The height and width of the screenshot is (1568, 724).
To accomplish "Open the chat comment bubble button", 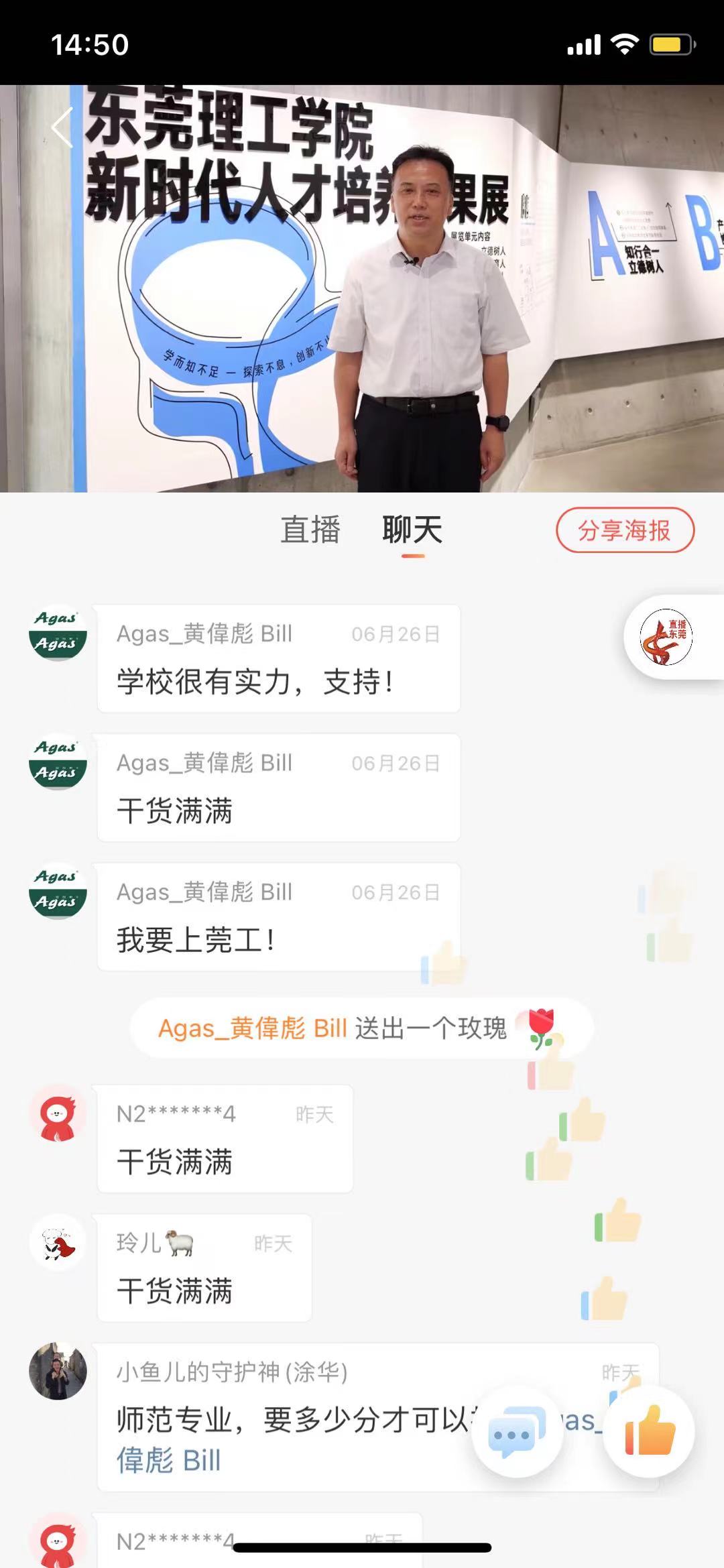I will [x=516, y=1431].
